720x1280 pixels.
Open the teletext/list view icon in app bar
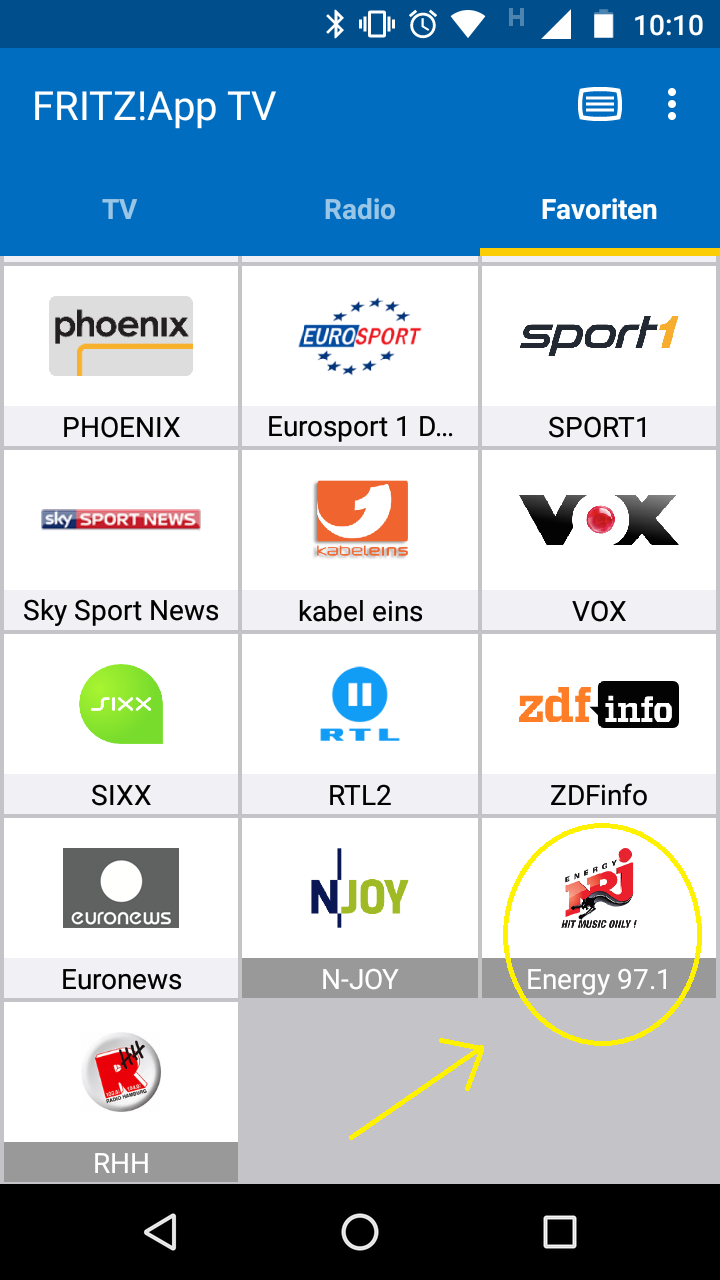(x=600, y=104)
